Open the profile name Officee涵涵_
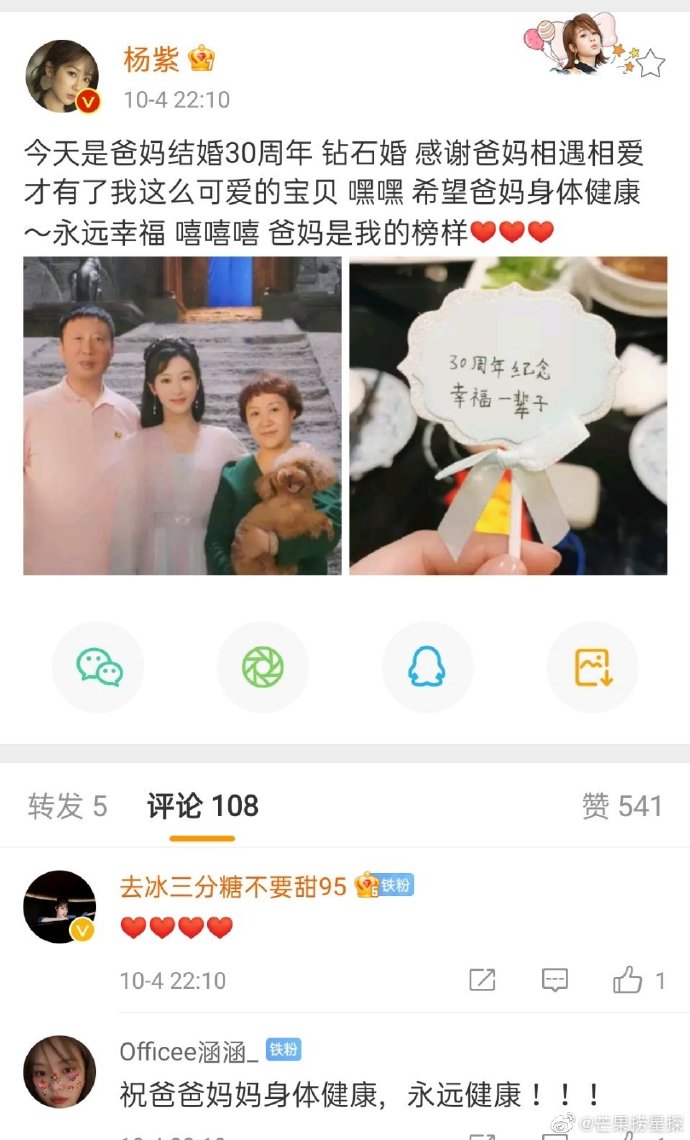Viewport: 690px width, 1140px height. click(x=189, y=1052)
